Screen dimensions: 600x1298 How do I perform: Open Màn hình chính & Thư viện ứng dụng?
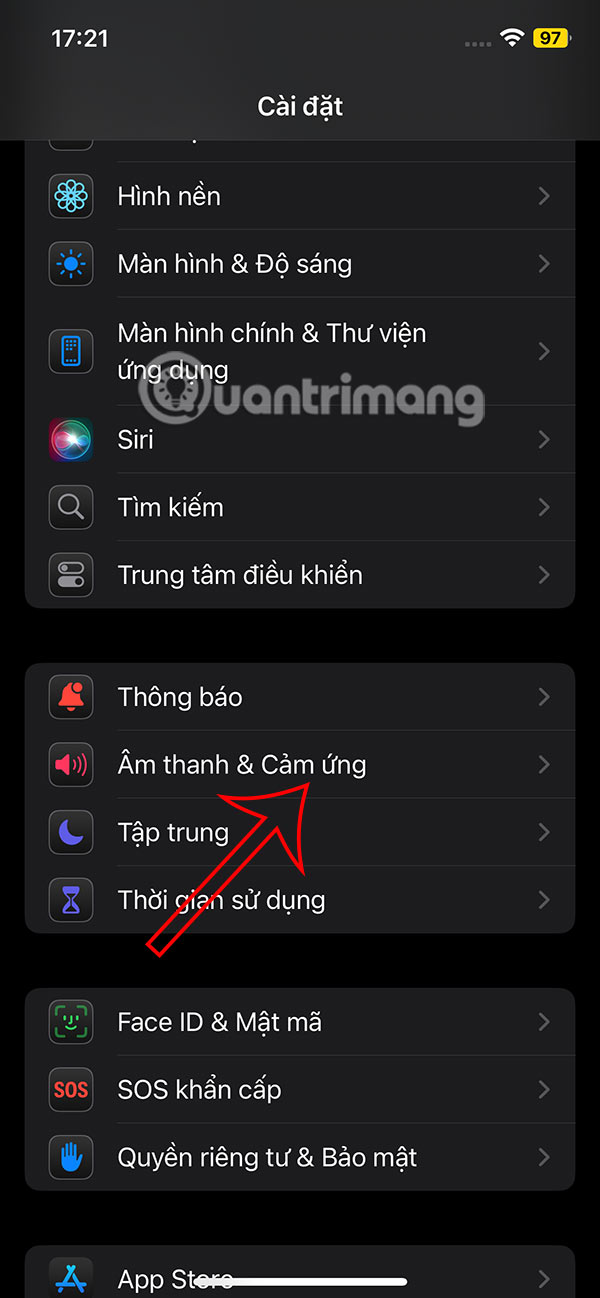click(300, 351)
